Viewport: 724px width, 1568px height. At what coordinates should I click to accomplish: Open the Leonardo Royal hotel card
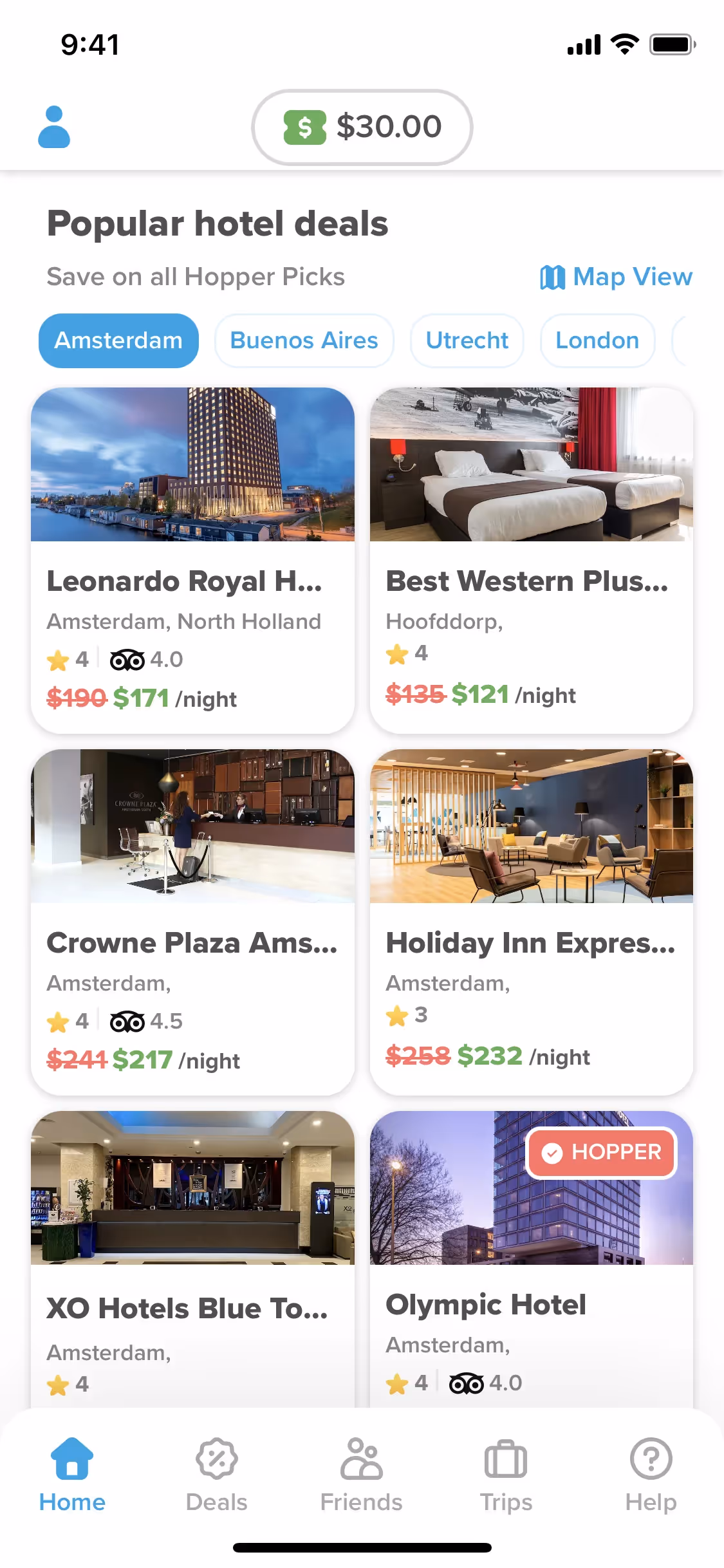pos(192,560)
